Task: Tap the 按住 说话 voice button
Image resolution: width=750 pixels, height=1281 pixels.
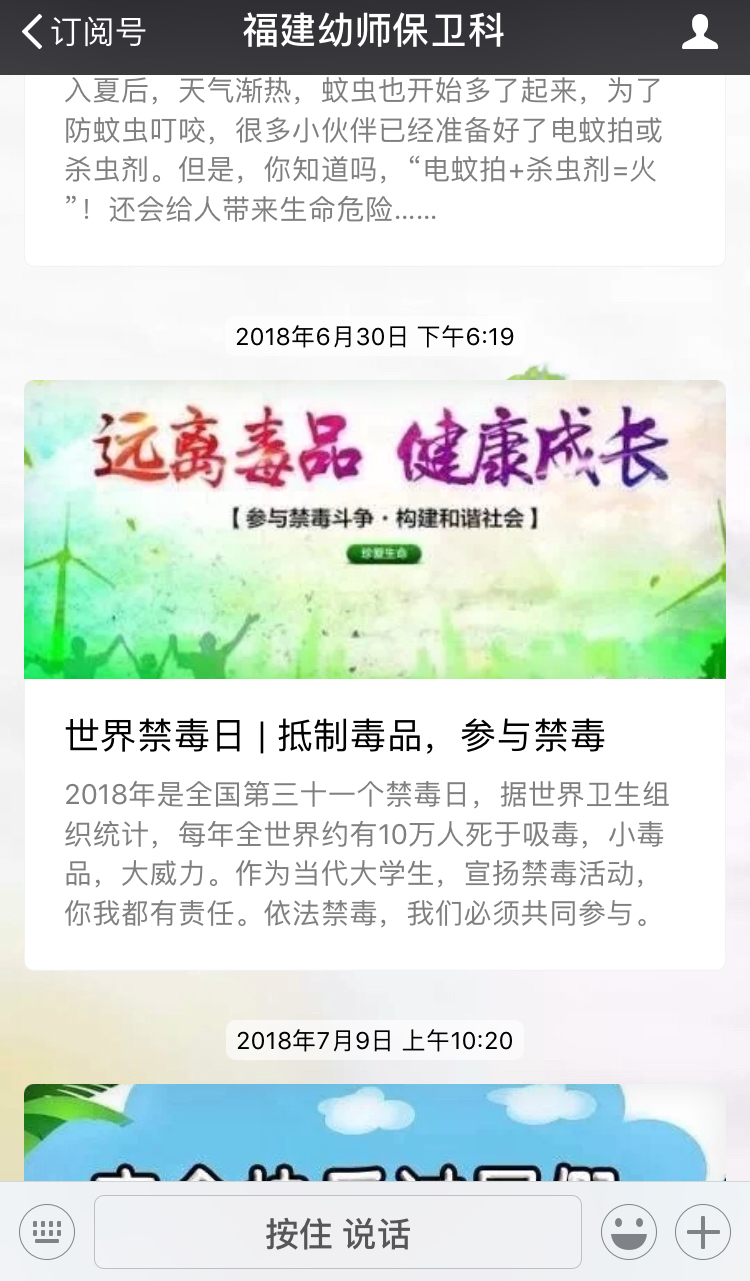Action: (x=338, y=1232)
